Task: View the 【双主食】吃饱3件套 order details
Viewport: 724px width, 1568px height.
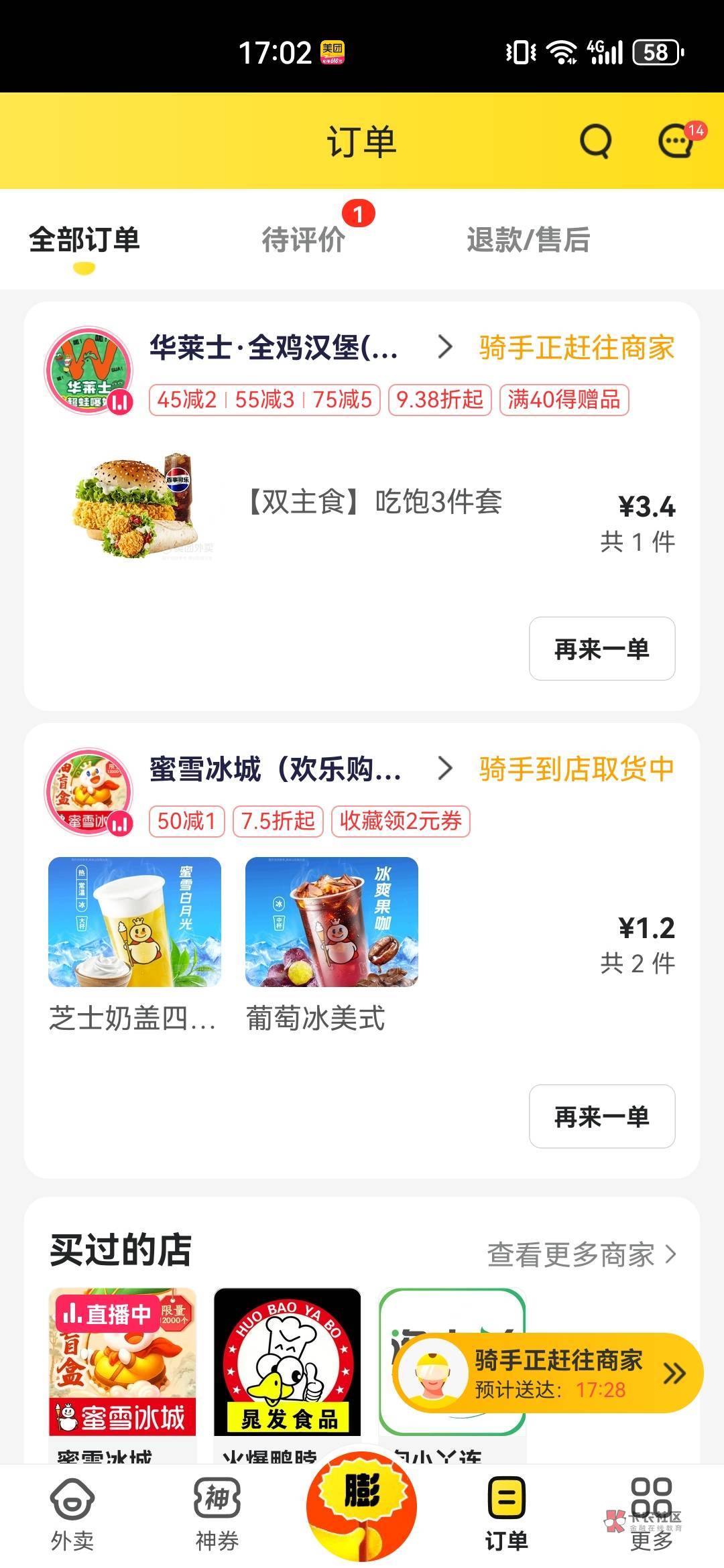Action: pos(374,502)
